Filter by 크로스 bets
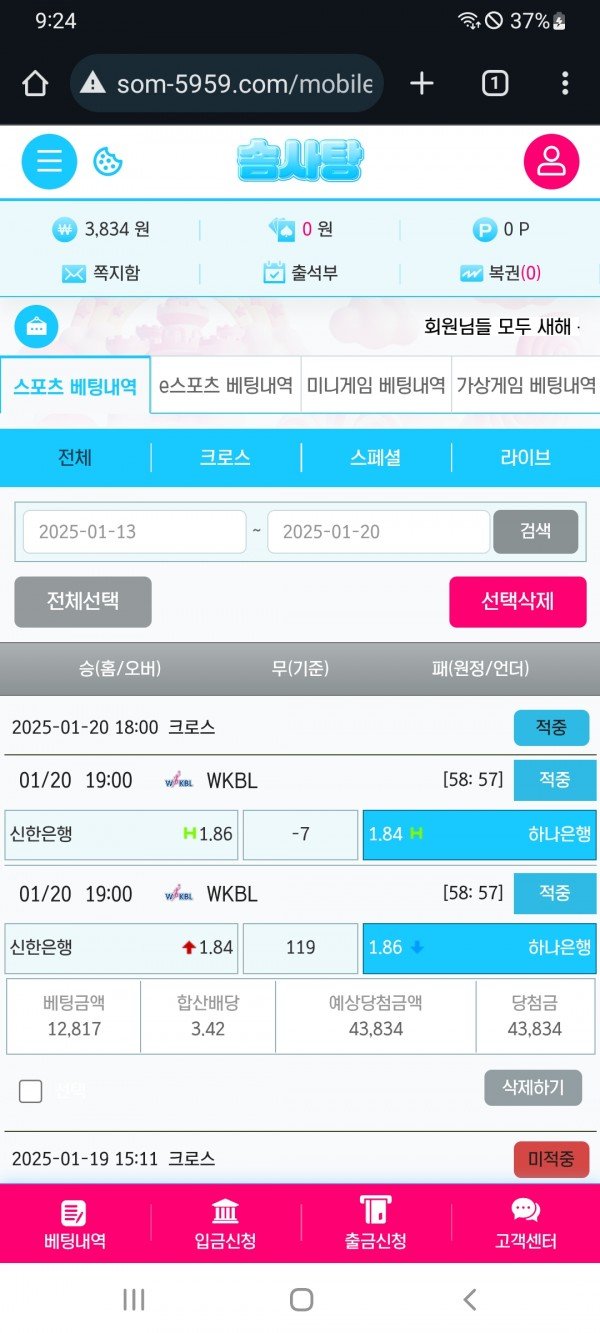The width and height of the screenshot is (600, 1333). pyautogui.click(x=225, y=458)
